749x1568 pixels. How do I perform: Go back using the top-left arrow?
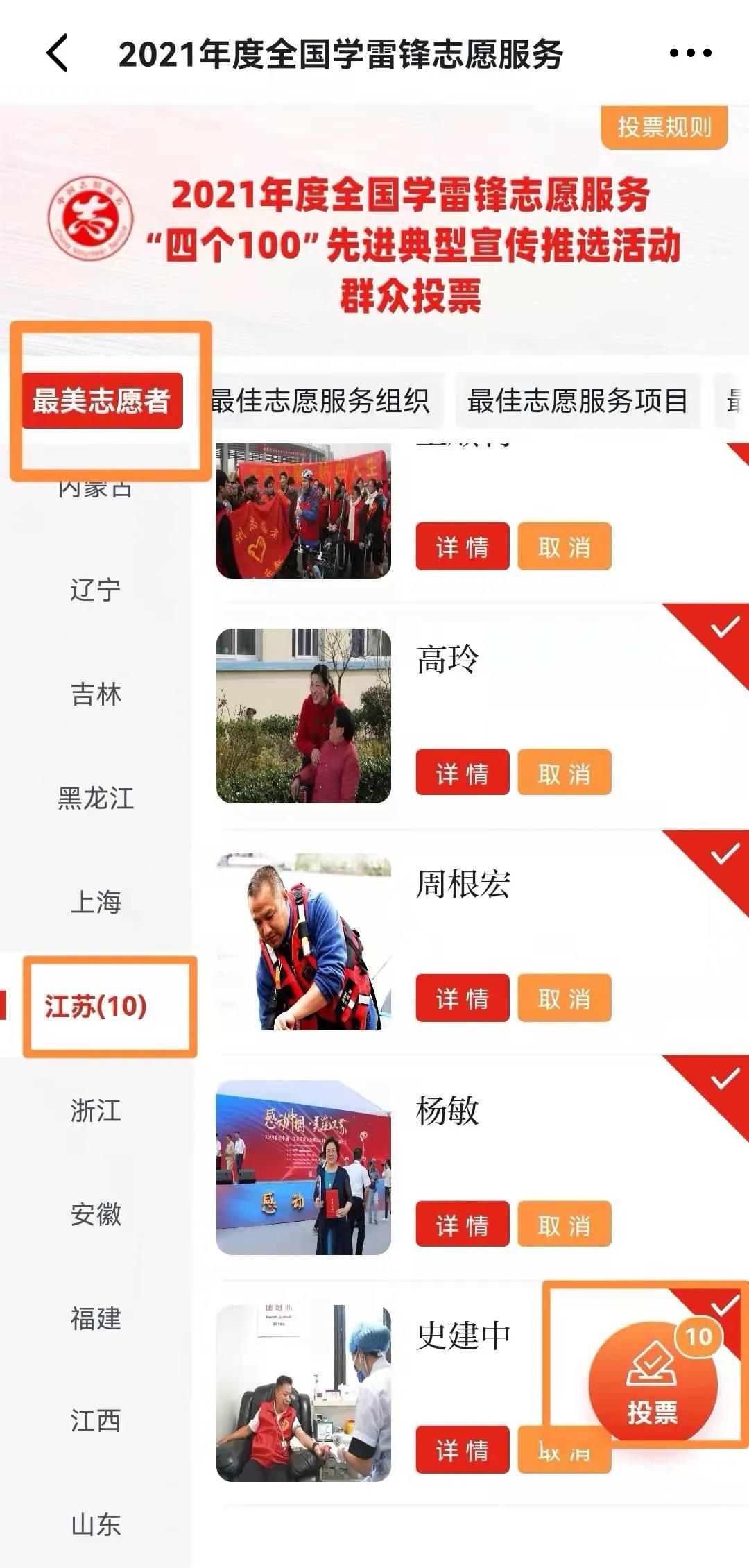pyautogui.click(x=58, y=53)
